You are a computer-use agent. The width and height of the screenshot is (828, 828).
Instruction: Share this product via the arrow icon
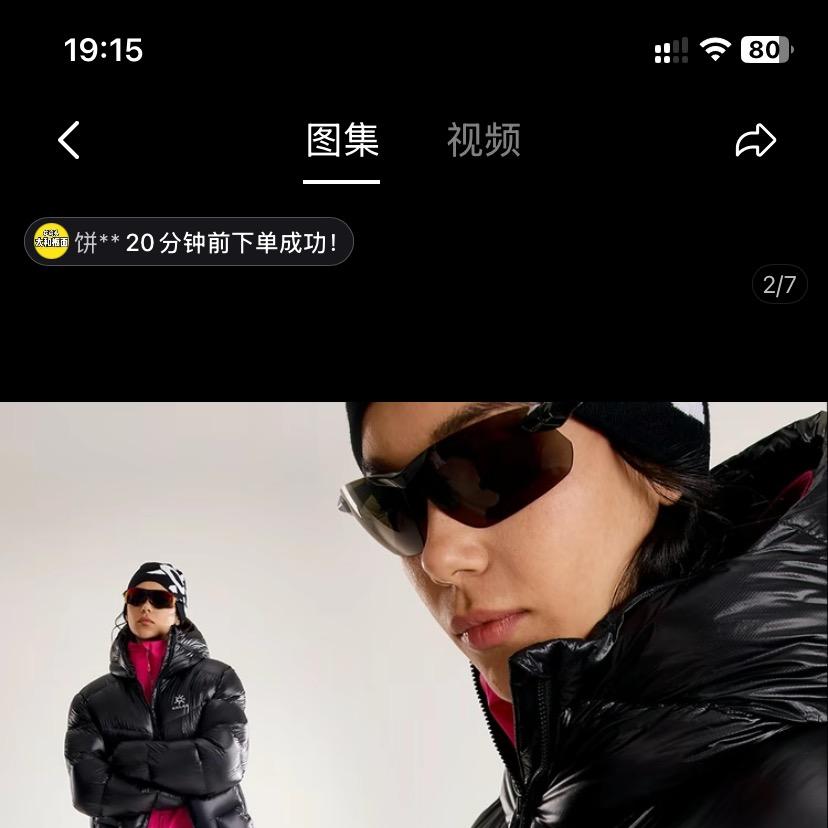pos(755,141)
